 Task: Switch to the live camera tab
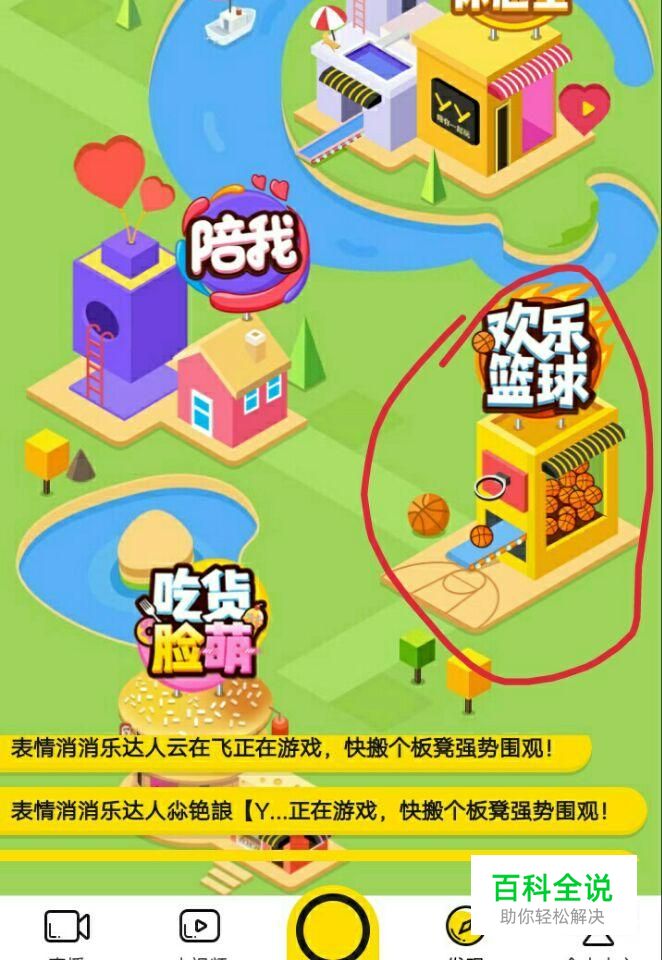pos(67,926)
